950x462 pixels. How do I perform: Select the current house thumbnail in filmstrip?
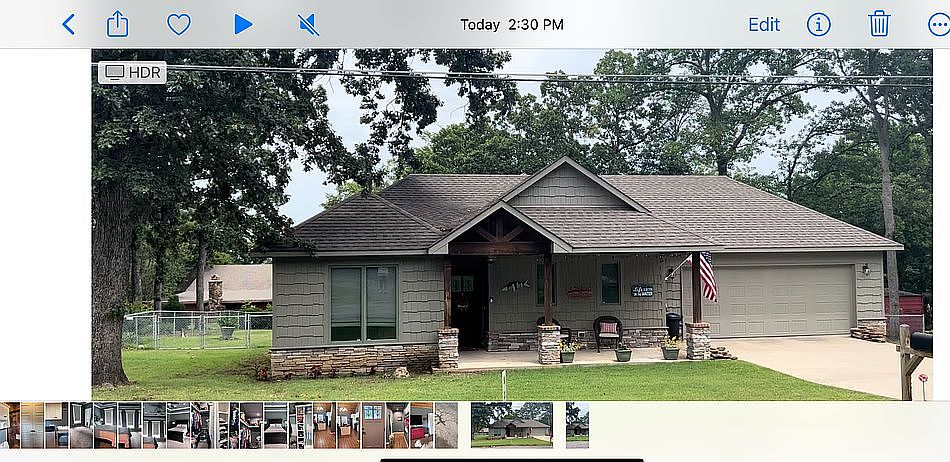point(511,424)
